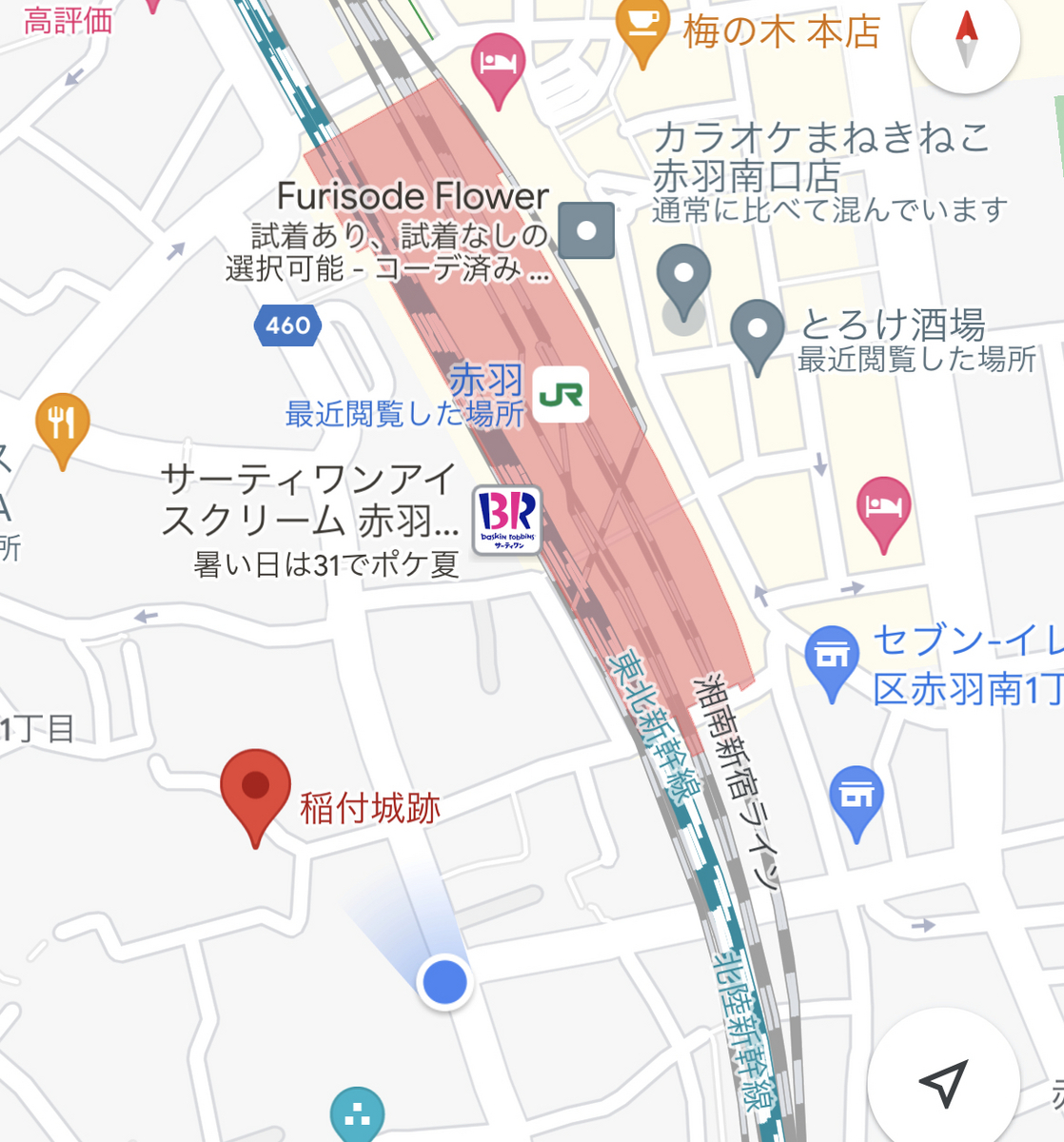Open the 稲付城跡 red pin
The width and height of the screenshot is (1064, 1142).
pyautogui.click(x=255, y=790)
